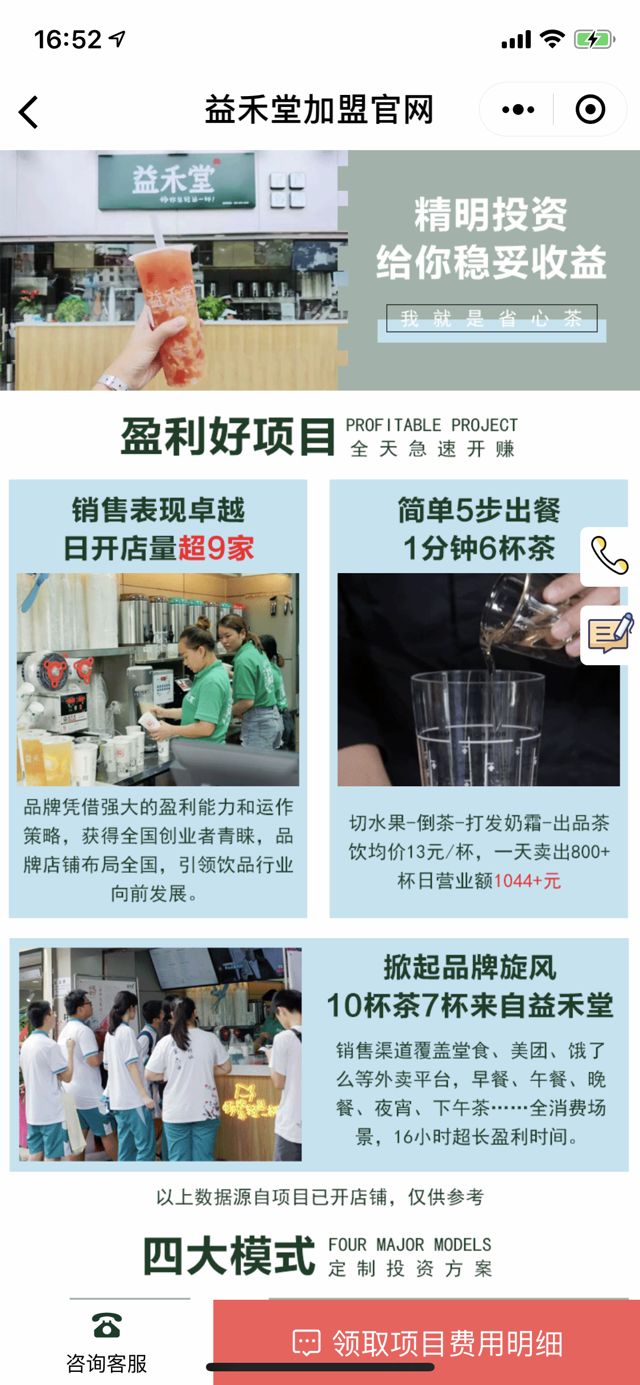The width and height of the screenshot is (640, 1385).
Task: Tap the floating phone call icon
Action: (x=608, y=556)
